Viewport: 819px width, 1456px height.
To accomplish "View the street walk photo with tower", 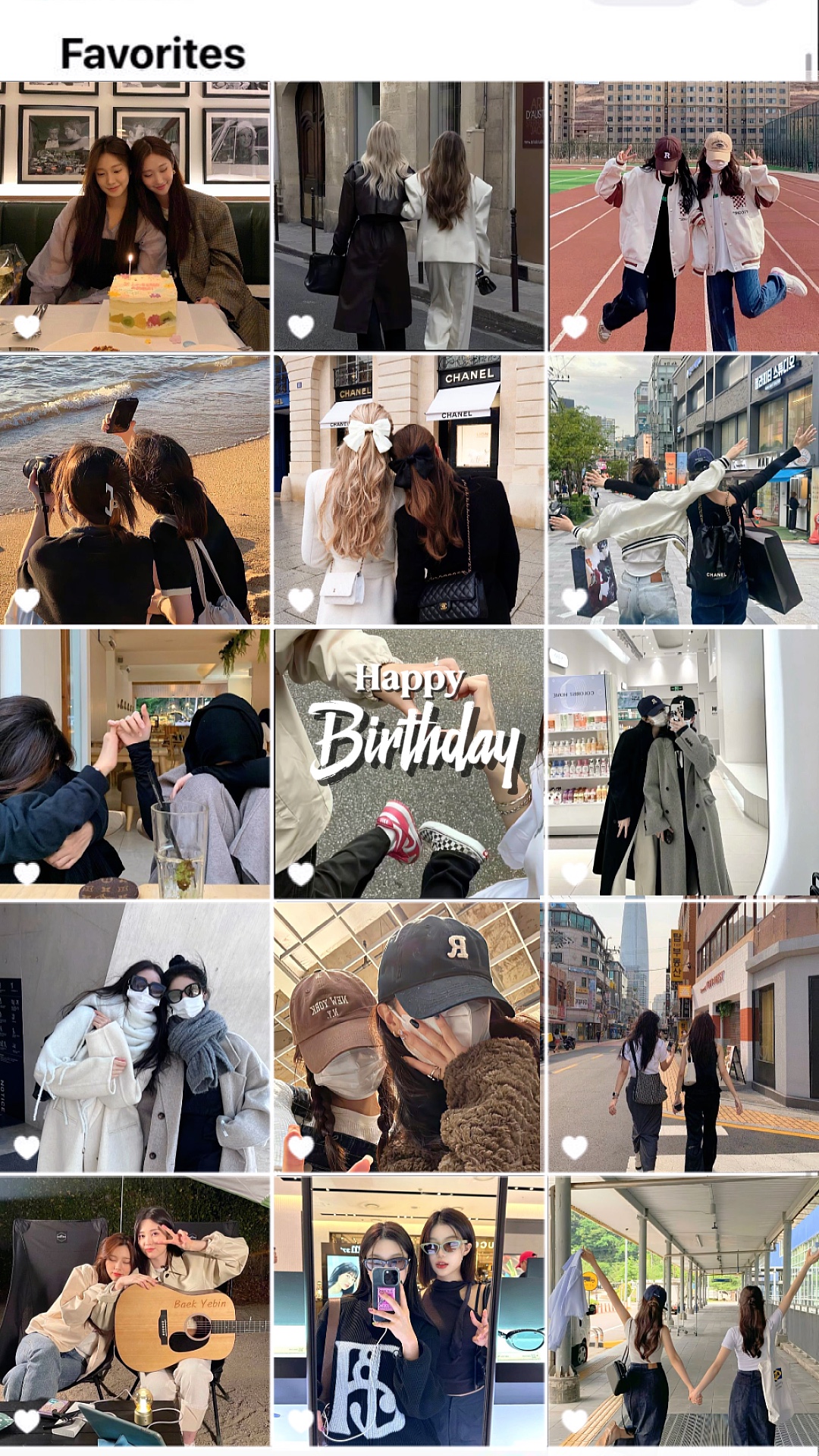I will [683, 1037].
